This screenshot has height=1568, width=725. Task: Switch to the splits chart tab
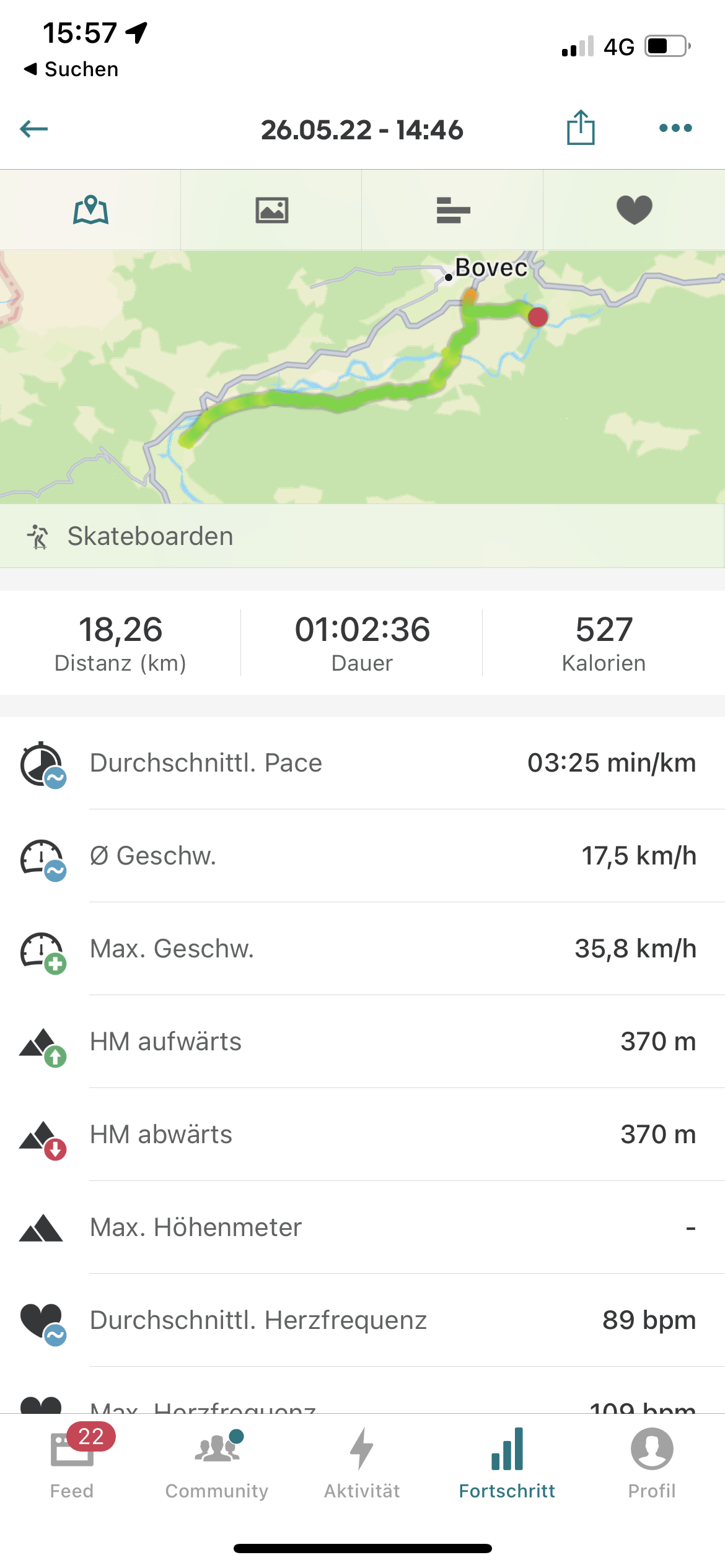(x=453, y=210)
